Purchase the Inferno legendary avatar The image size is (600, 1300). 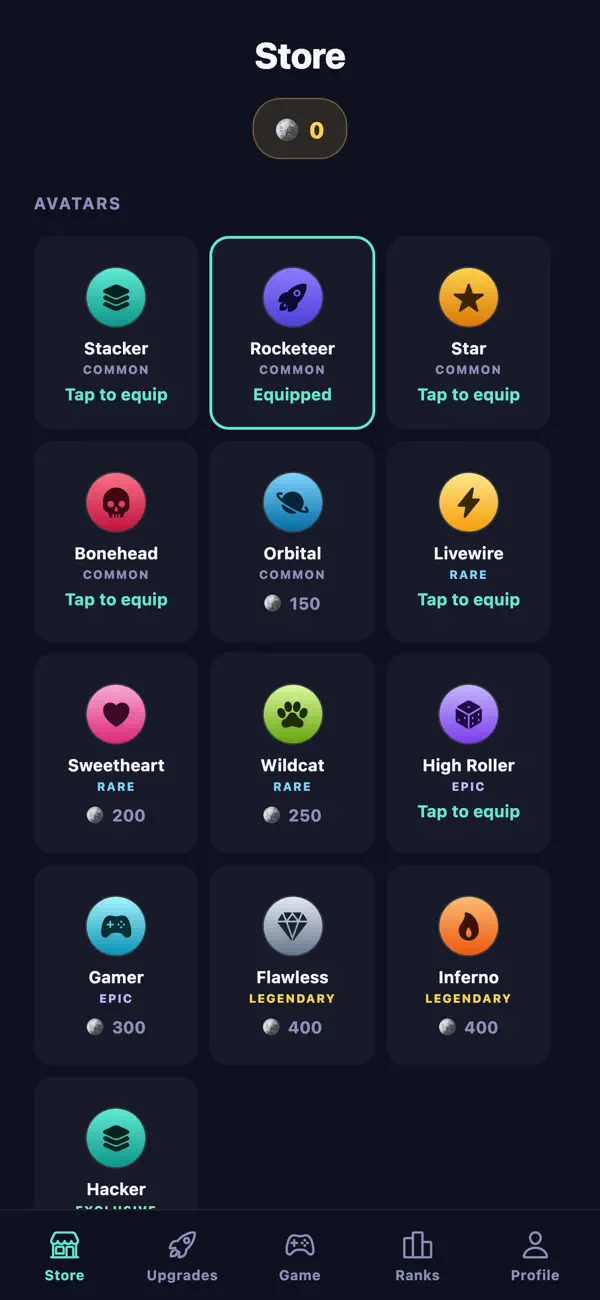[468, 965]
